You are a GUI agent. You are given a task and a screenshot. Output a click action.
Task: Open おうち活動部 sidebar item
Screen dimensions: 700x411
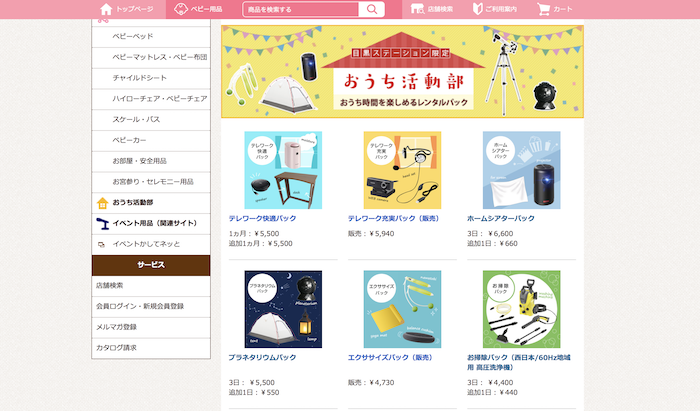132,202
